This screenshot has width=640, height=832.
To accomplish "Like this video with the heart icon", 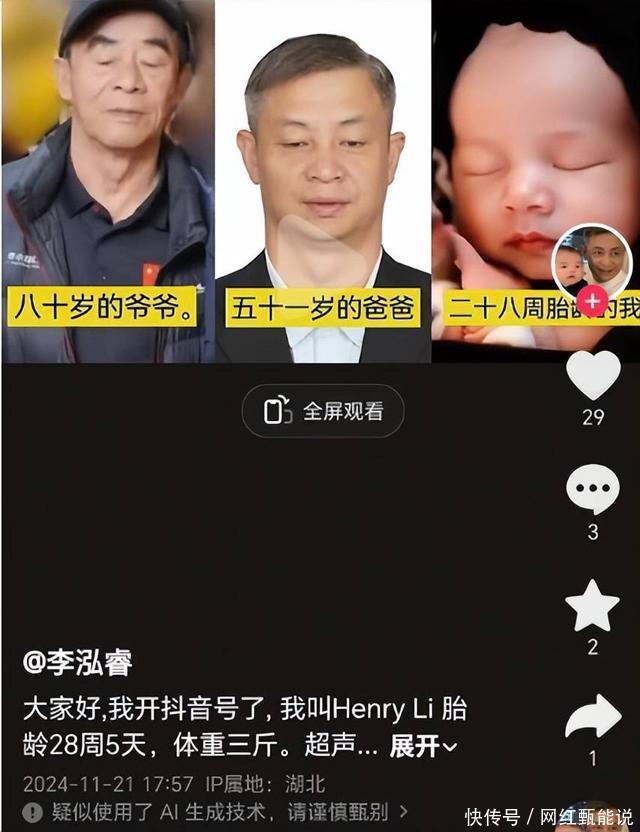I will (593, 375).
